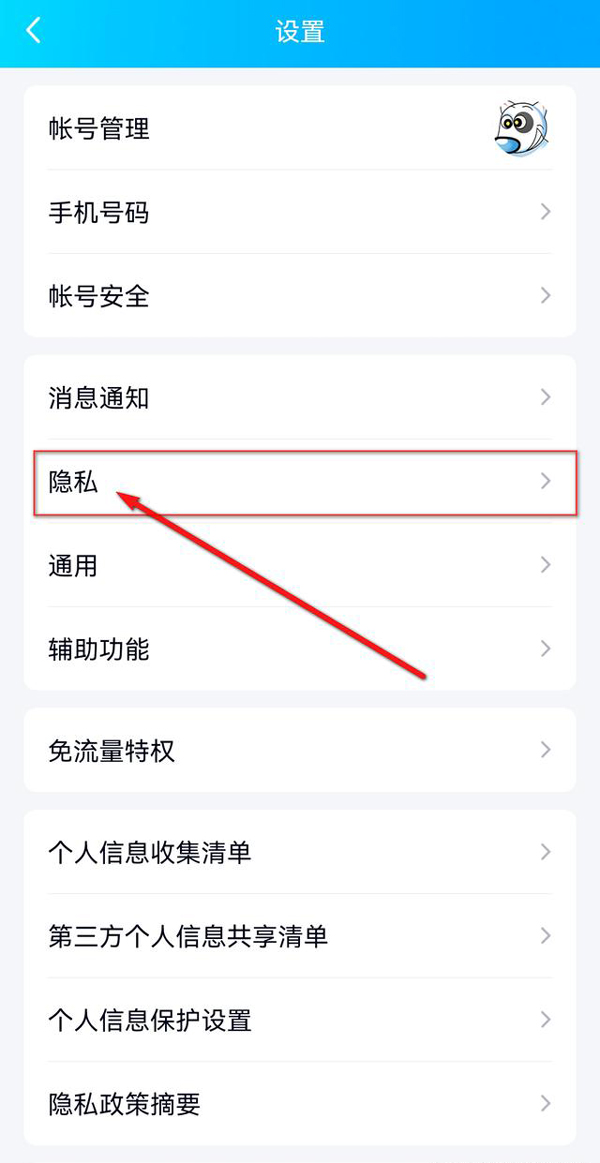
Task: Open the 隐私 privacy settings
Action: [300, 481]
